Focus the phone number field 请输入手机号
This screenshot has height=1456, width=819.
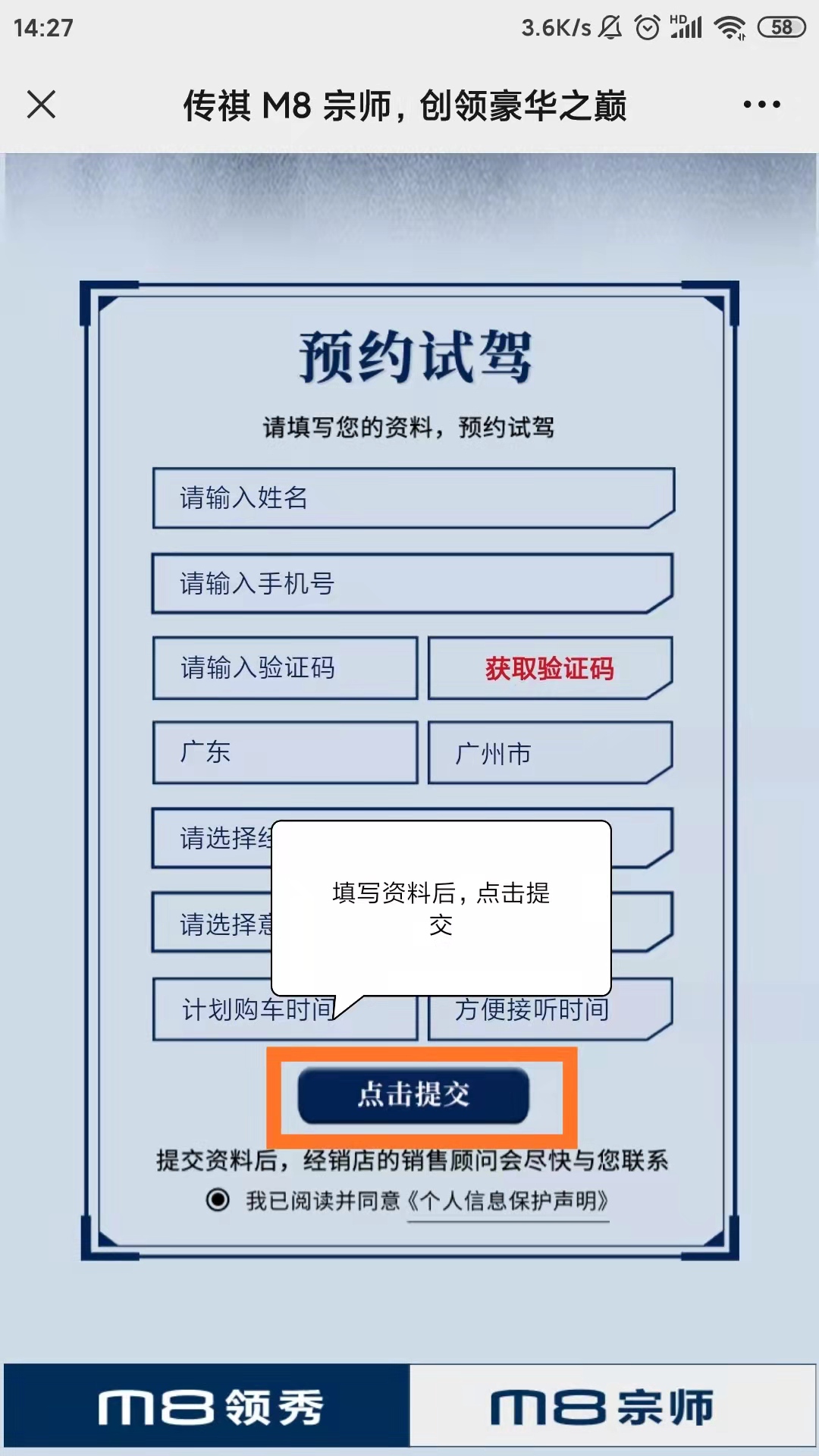413,584
